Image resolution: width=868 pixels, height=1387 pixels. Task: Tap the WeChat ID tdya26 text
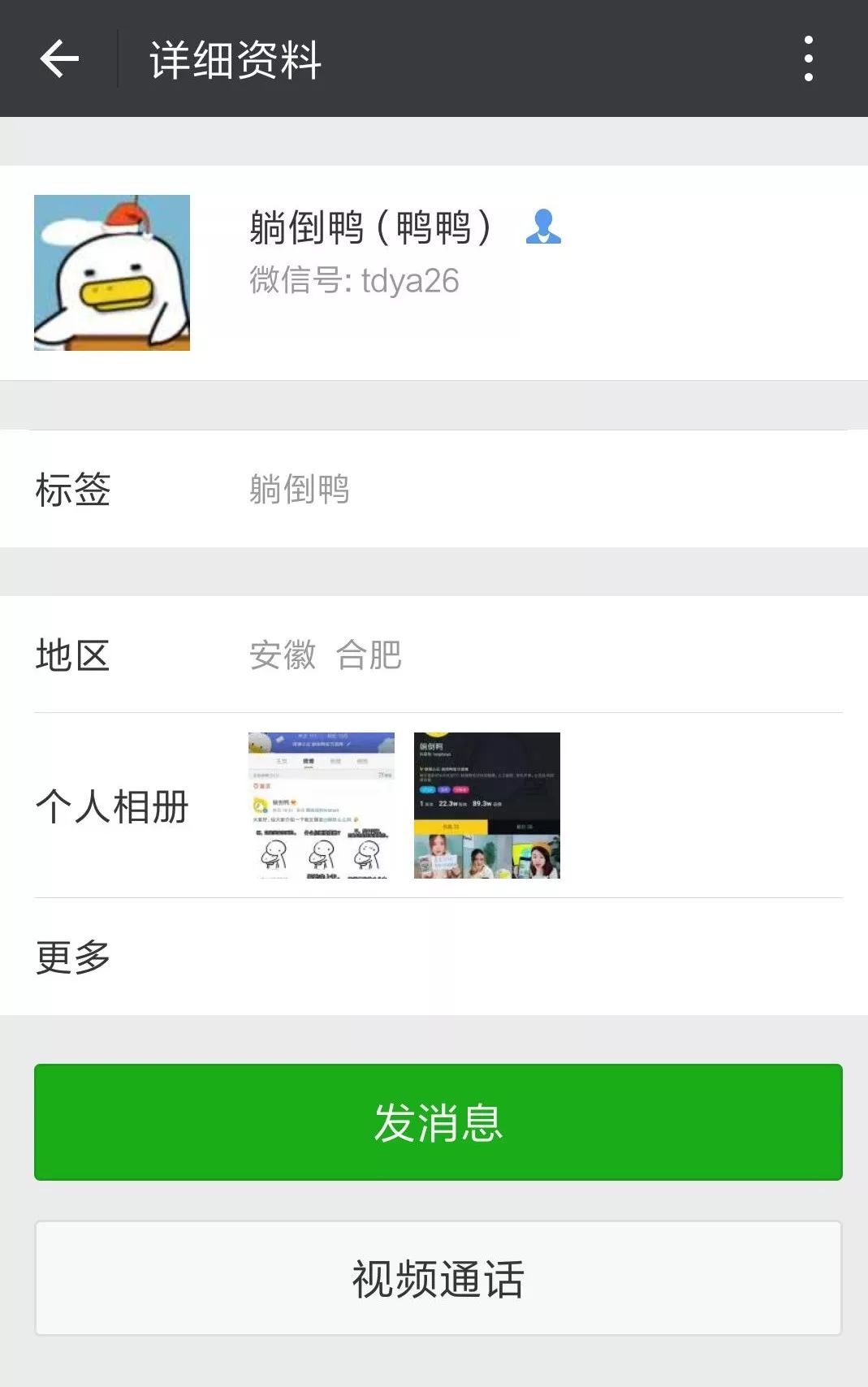354,280
